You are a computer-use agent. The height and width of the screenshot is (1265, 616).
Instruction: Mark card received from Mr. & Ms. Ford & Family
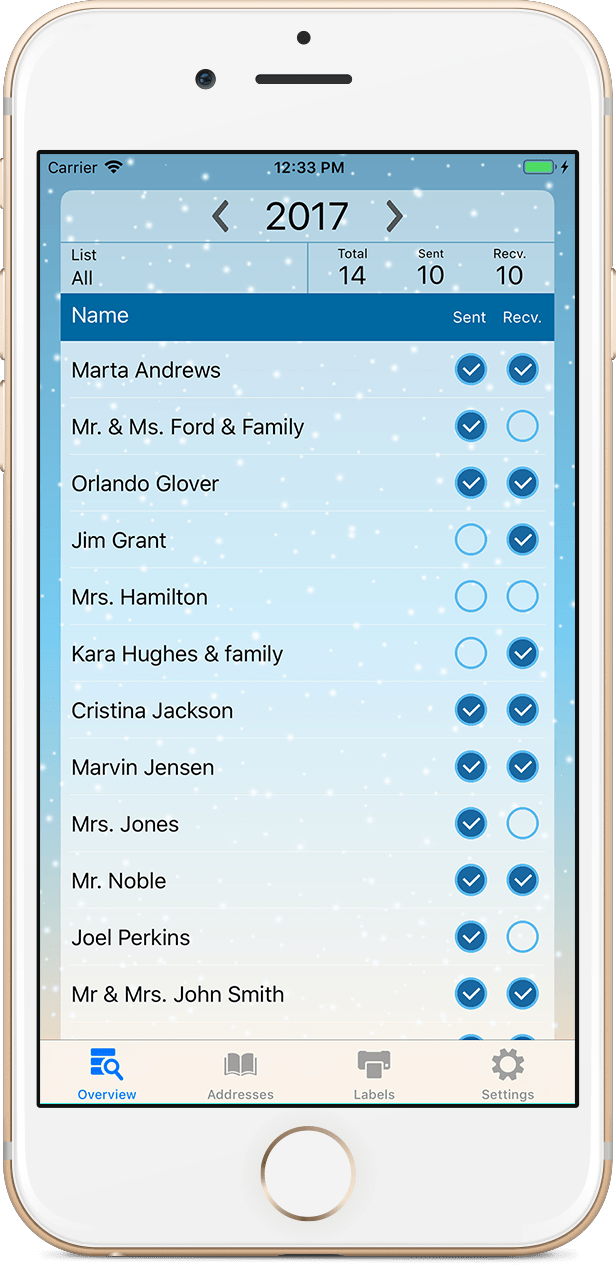(x=522, y=427)
